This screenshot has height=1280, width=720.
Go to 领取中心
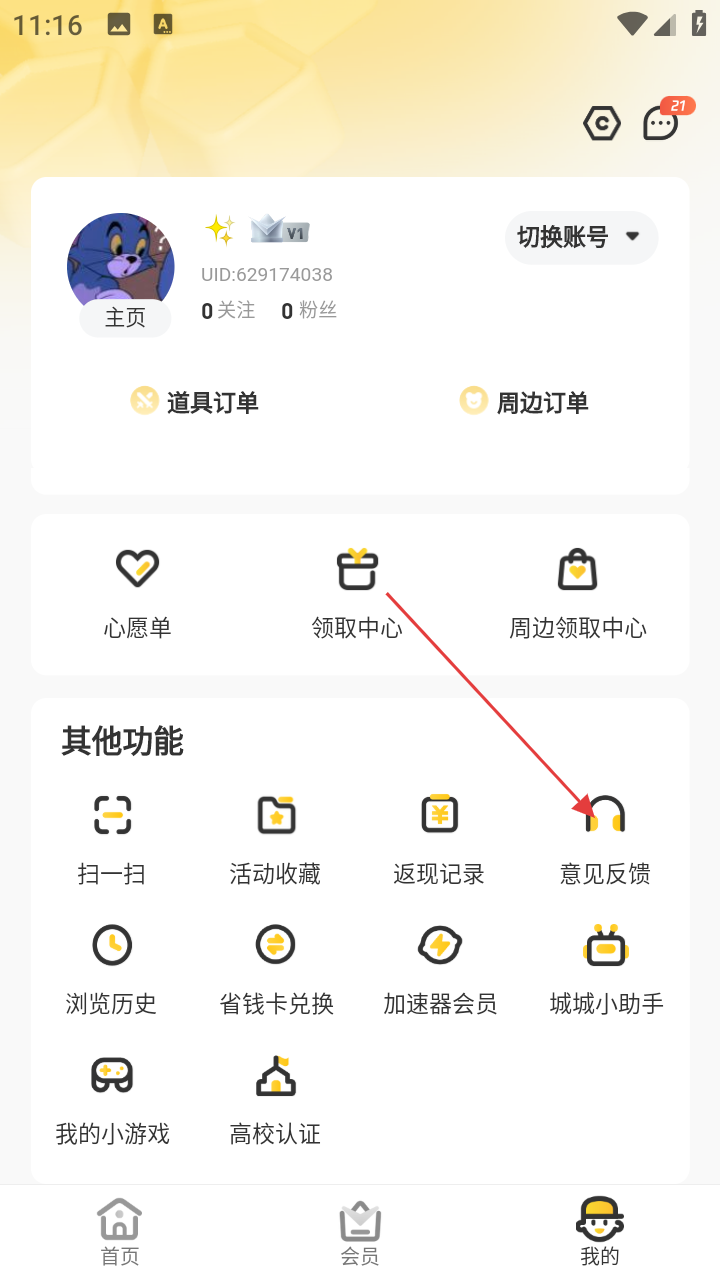click(357, 593)
